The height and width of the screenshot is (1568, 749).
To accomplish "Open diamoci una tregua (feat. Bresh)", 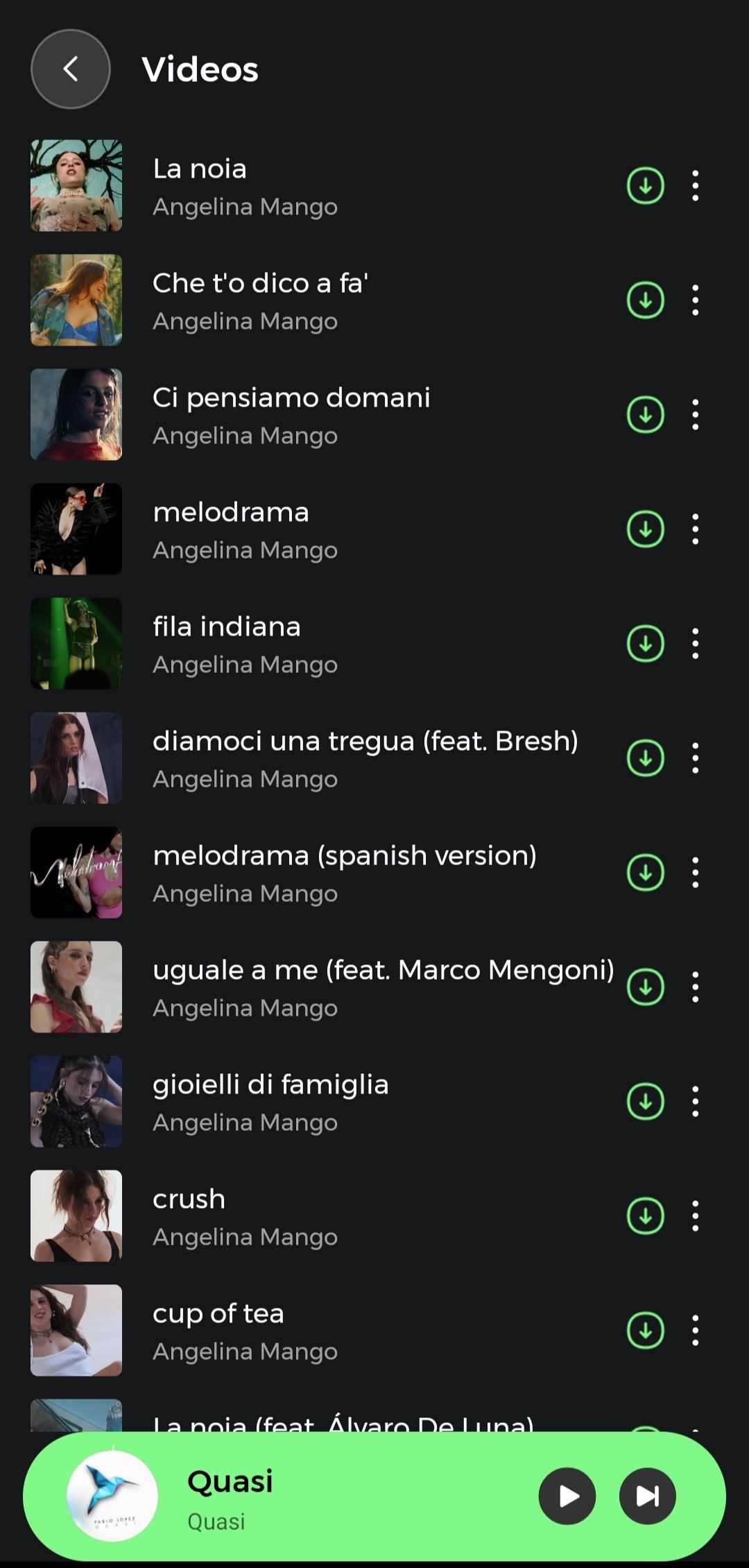I will pyautogui.click(x=365, y=758).
